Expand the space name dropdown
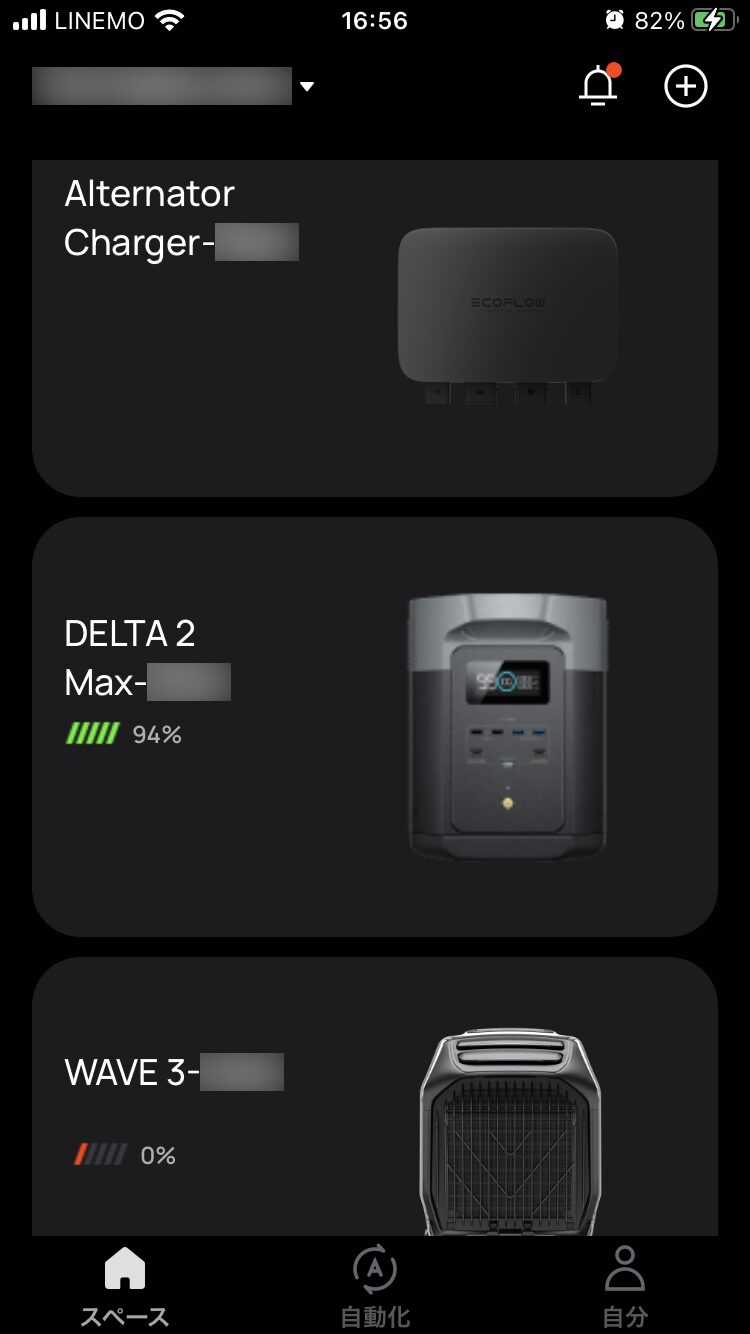This screenshot has width=750, height=1334. point(307,87)
